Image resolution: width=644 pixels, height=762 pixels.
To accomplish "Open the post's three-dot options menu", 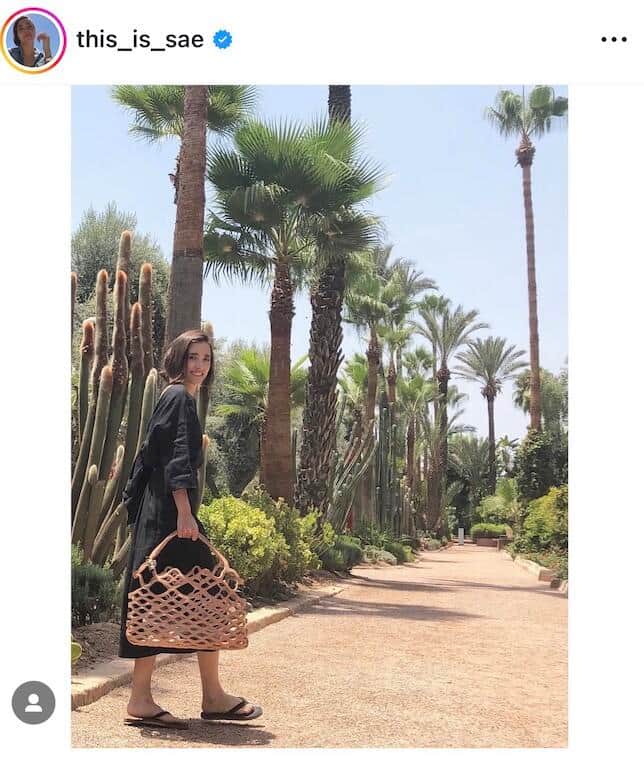I will (613, 40).
